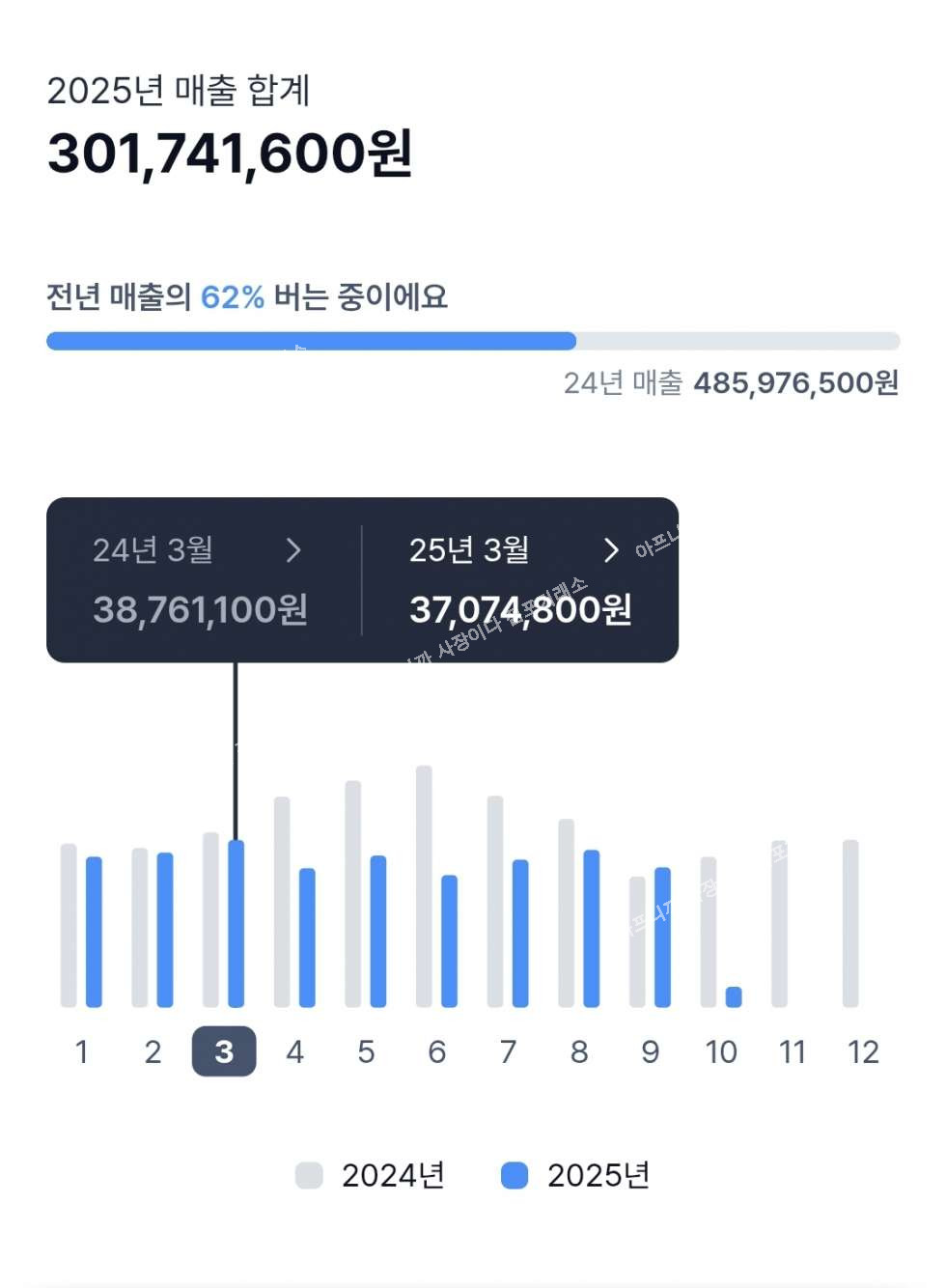946x1288 pixels.
Task: Open the 25년 3월 sales details
Action: pyautogui.click(x=610, y=550)
